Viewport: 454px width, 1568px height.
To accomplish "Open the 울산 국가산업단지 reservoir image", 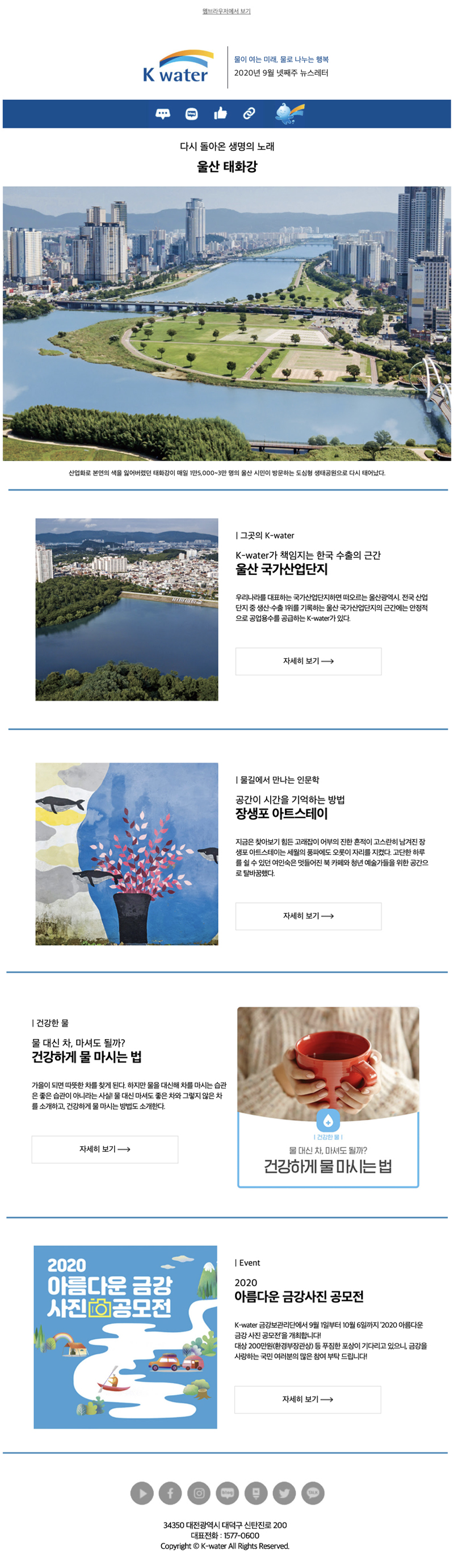I will click(127, 609).
